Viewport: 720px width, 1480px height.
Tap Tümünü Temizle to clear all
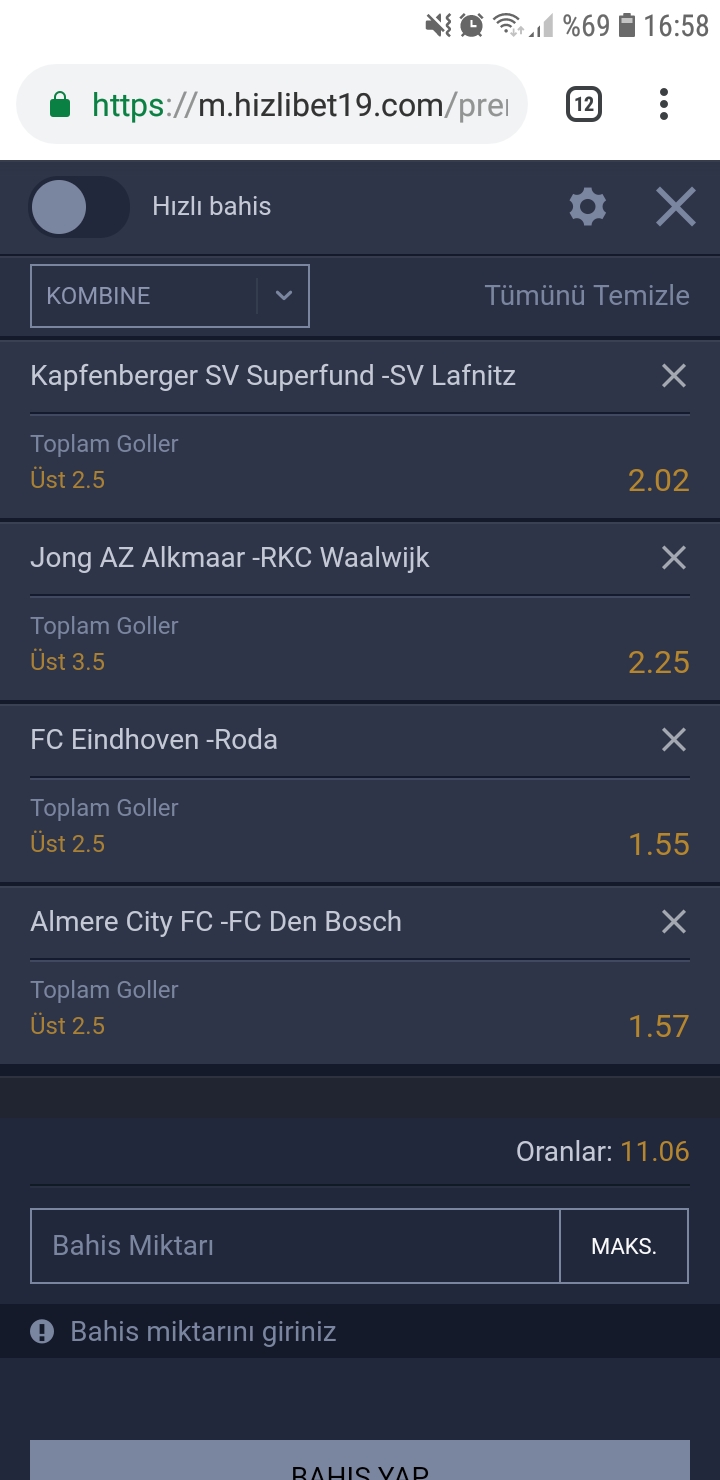(587, 296)
